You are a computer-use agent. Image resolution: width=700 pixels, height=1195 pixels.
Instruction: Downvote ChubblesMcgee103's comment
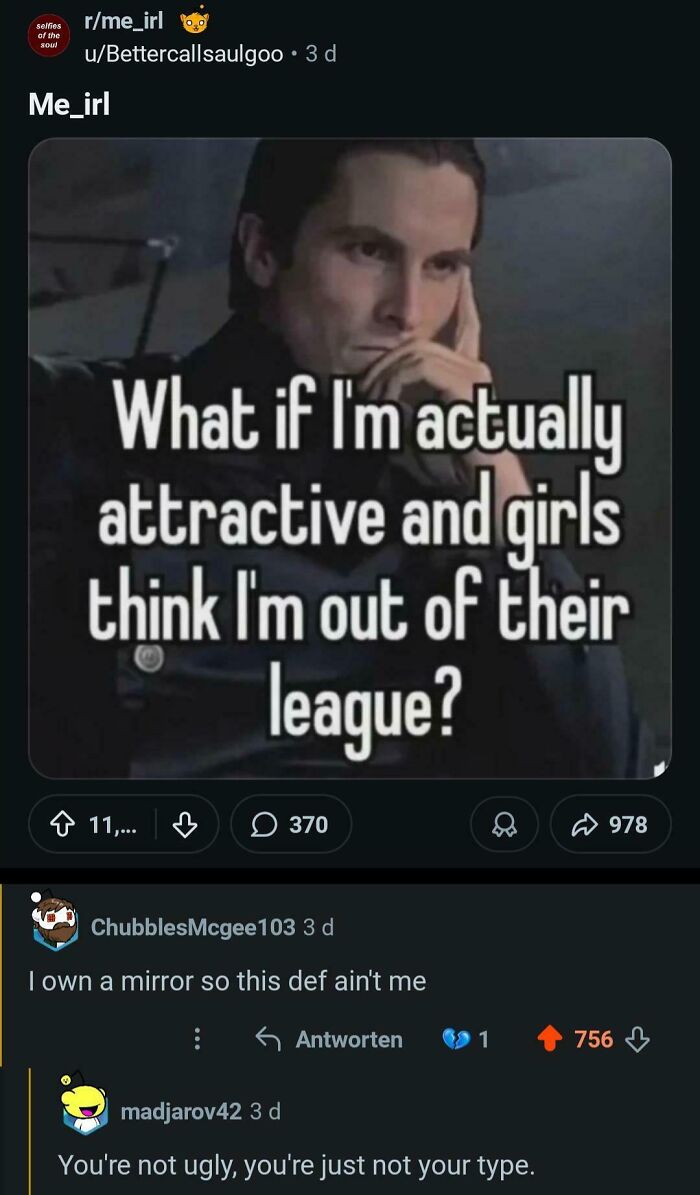(637, 1039)
